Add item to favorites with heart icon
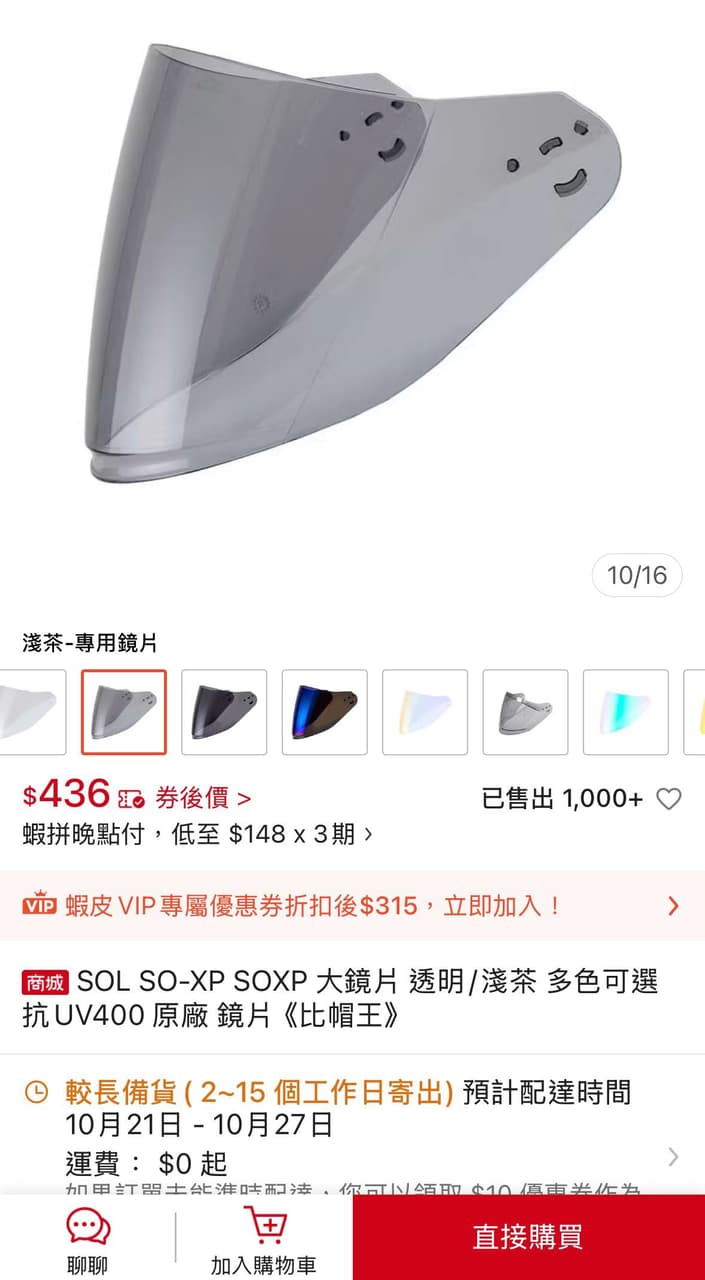 click(668, 799)
